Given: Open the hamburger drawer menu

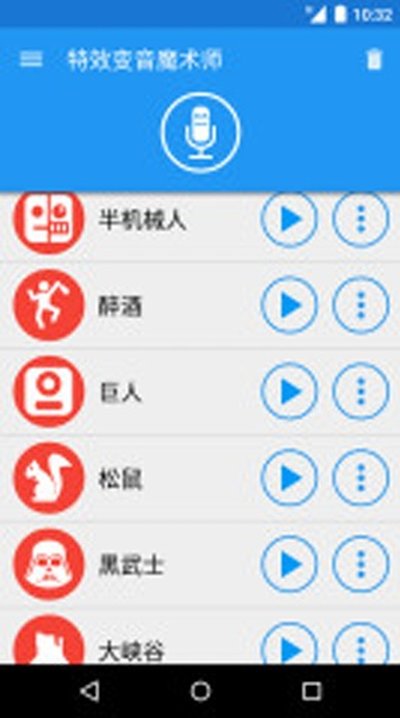Looking at the screenshot, I should coord(31,60).
